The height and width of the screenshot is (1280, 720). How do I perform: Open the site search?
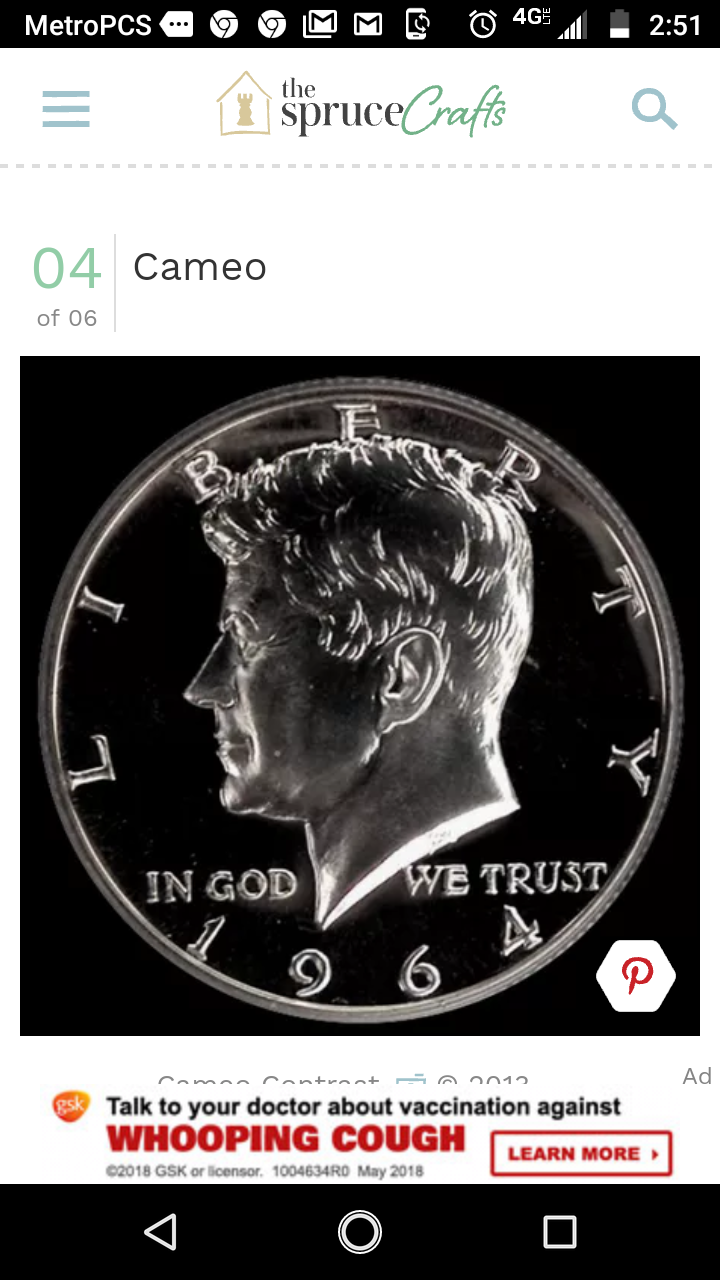[x=654, y=108]
